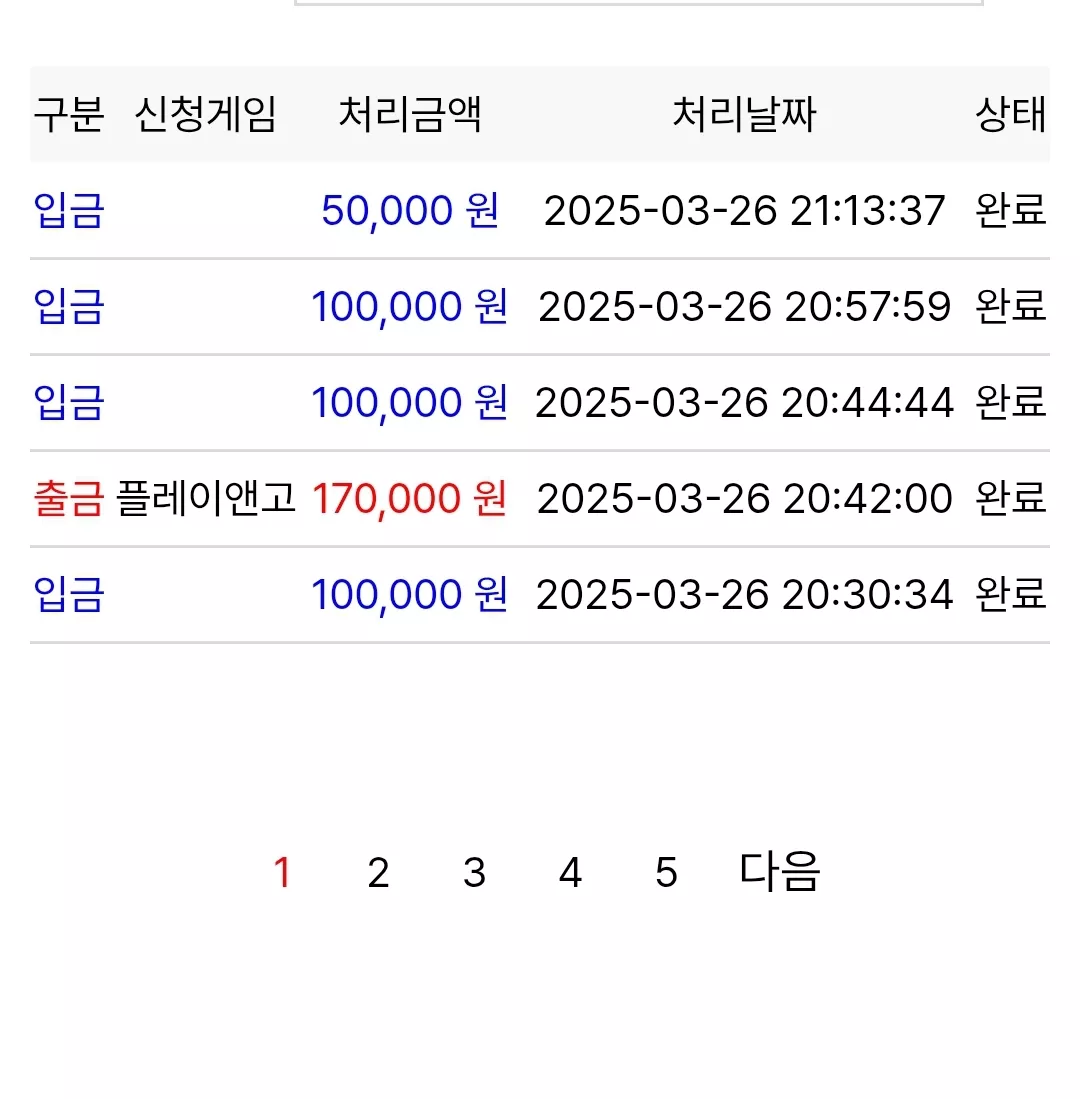The image size is (1080, 1099).
Task: Go to page 2 of the history
Action: [378, 873]
